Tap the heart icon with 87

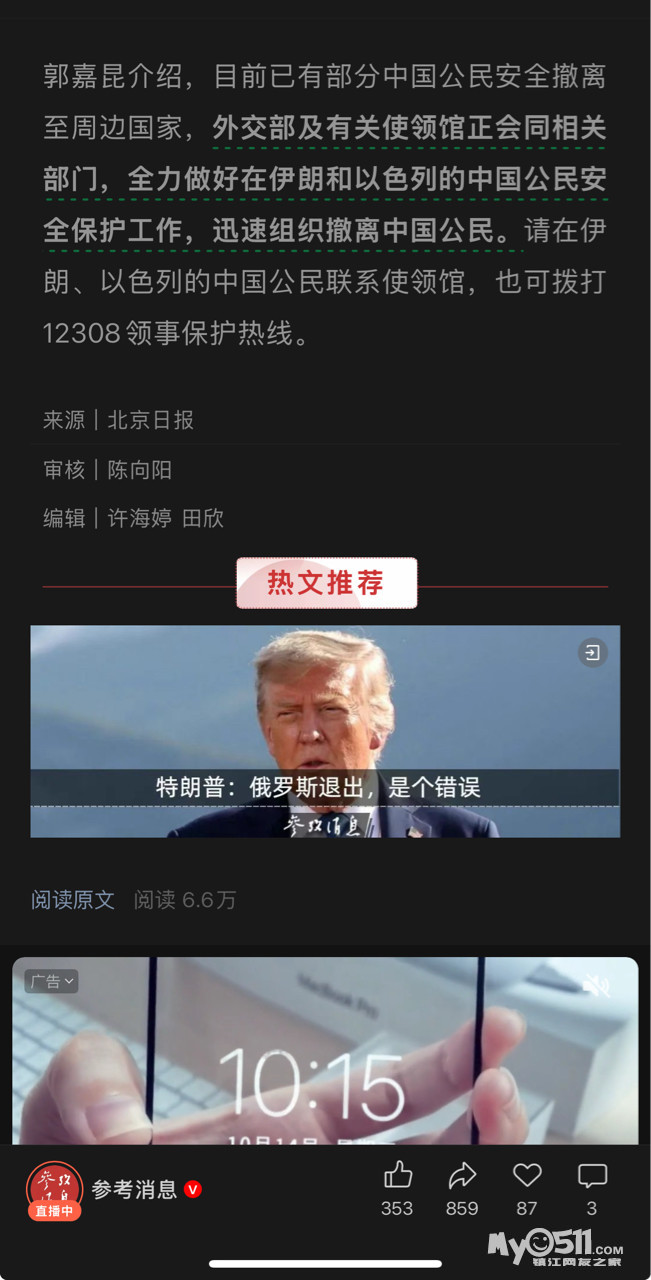(x=527, y=1176)
